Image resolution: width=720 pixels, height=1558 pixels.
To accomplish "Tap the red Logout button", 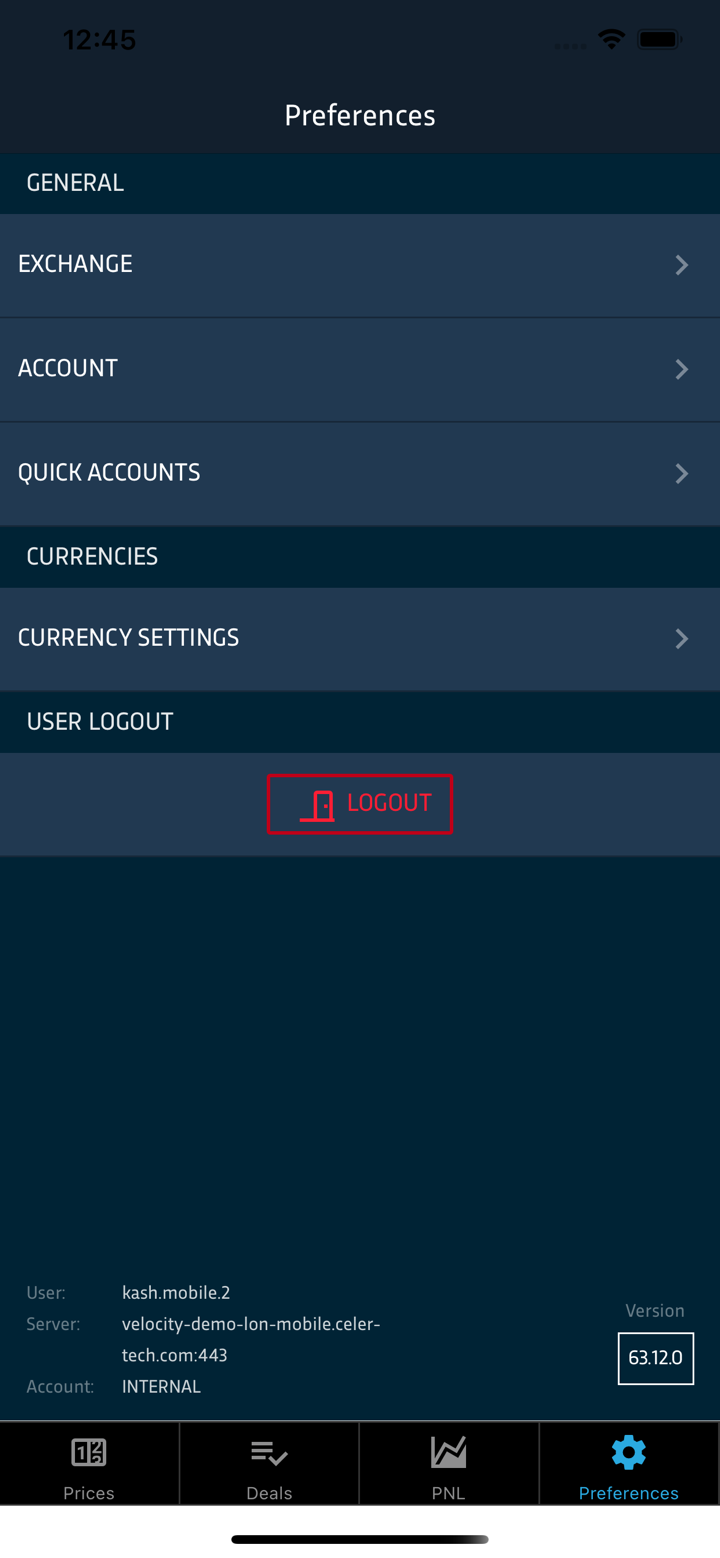I will pos(360,804).
